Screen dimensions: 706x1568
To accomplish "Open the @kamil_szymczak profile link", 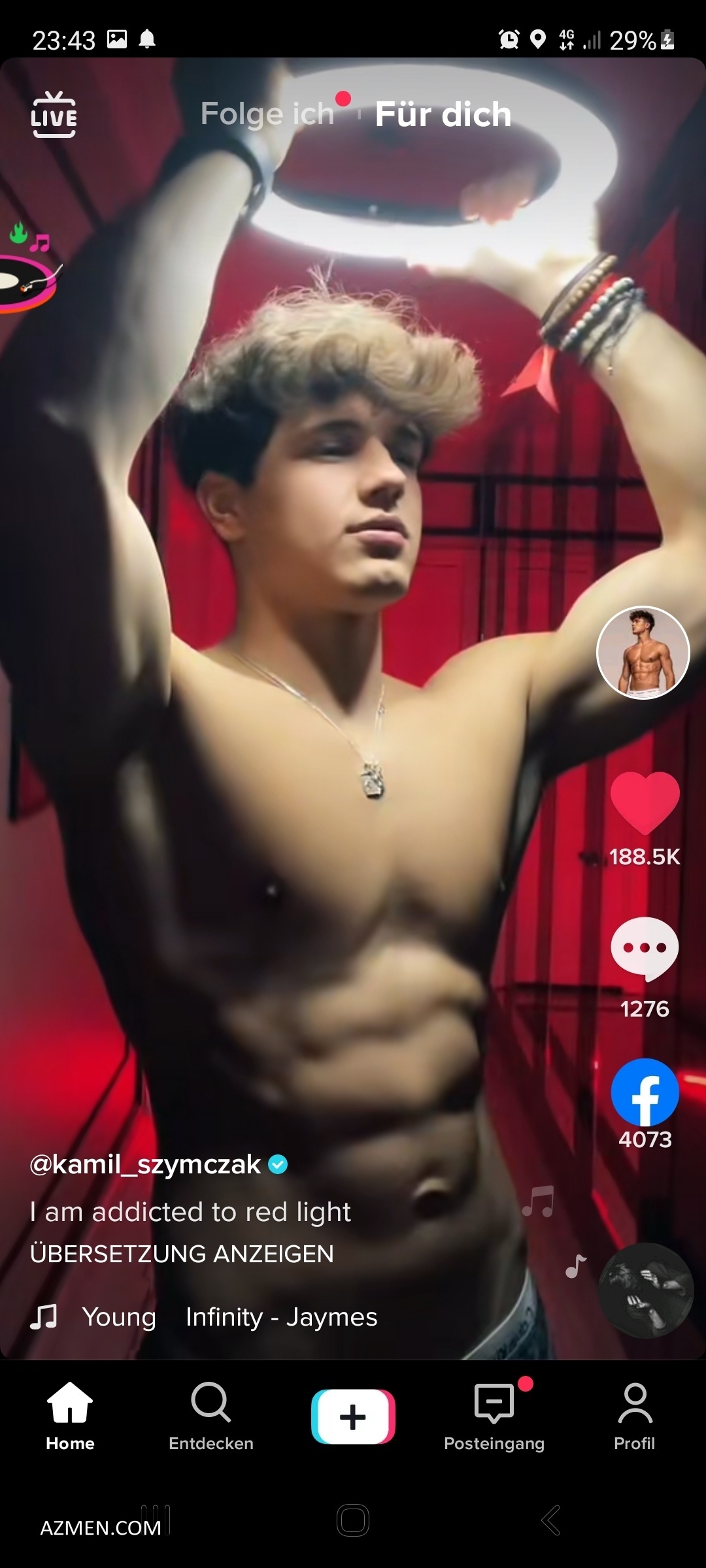I will coord(145,1164).
